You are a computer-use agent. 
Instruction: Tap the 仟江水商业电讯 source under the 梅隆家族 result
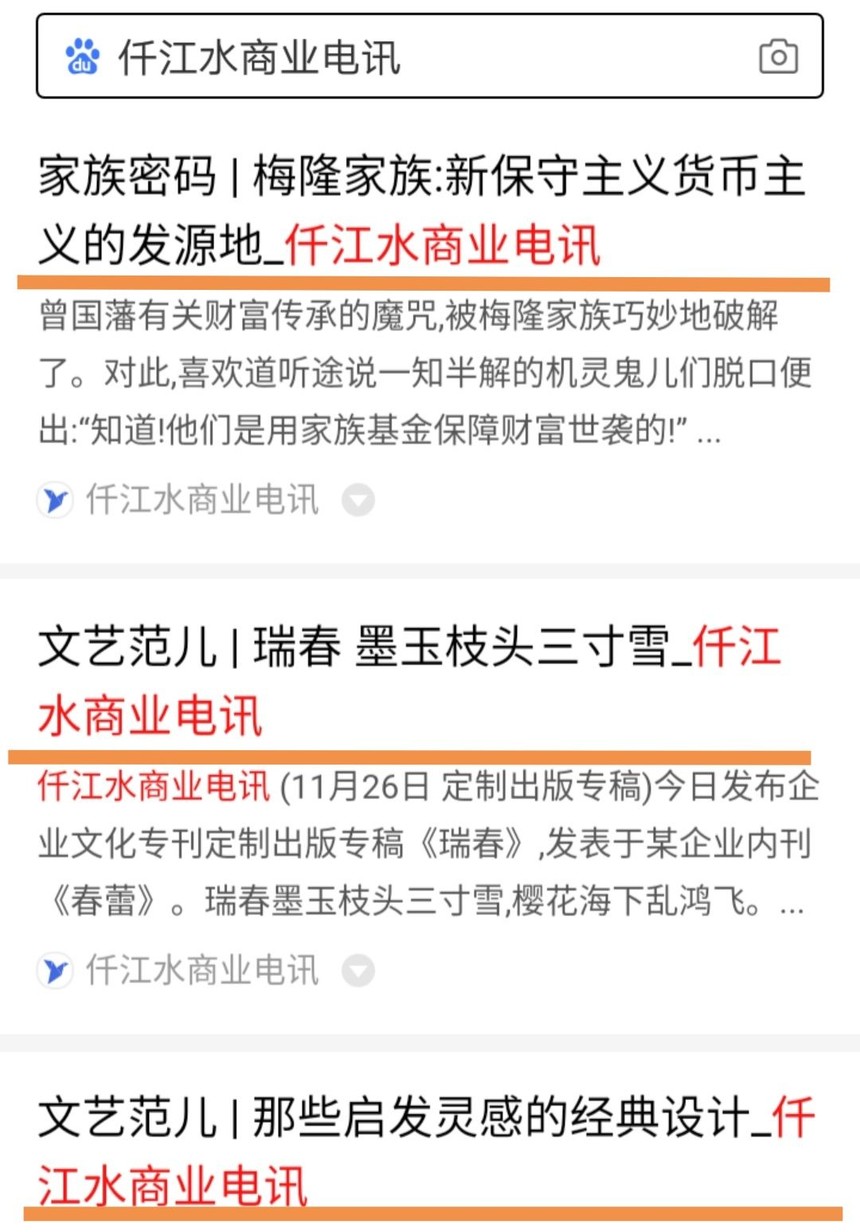pyautogui.click(x=200, y=500)
